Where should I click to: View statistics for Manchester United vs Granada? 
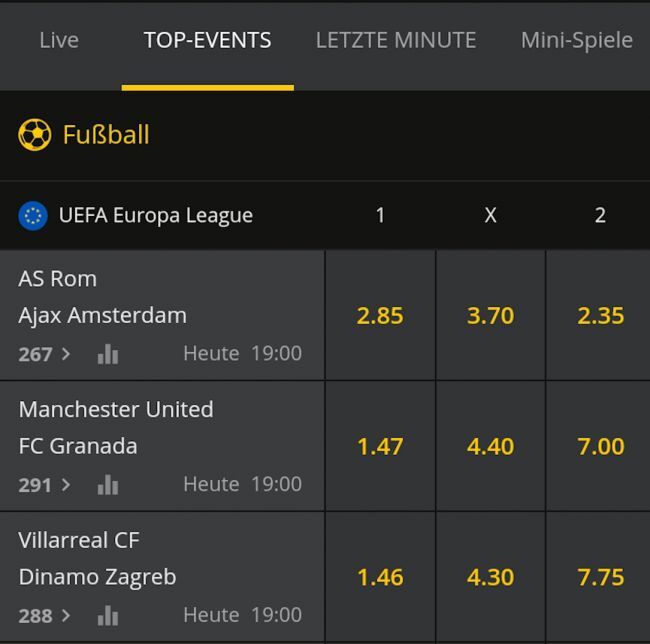point(108,485)
